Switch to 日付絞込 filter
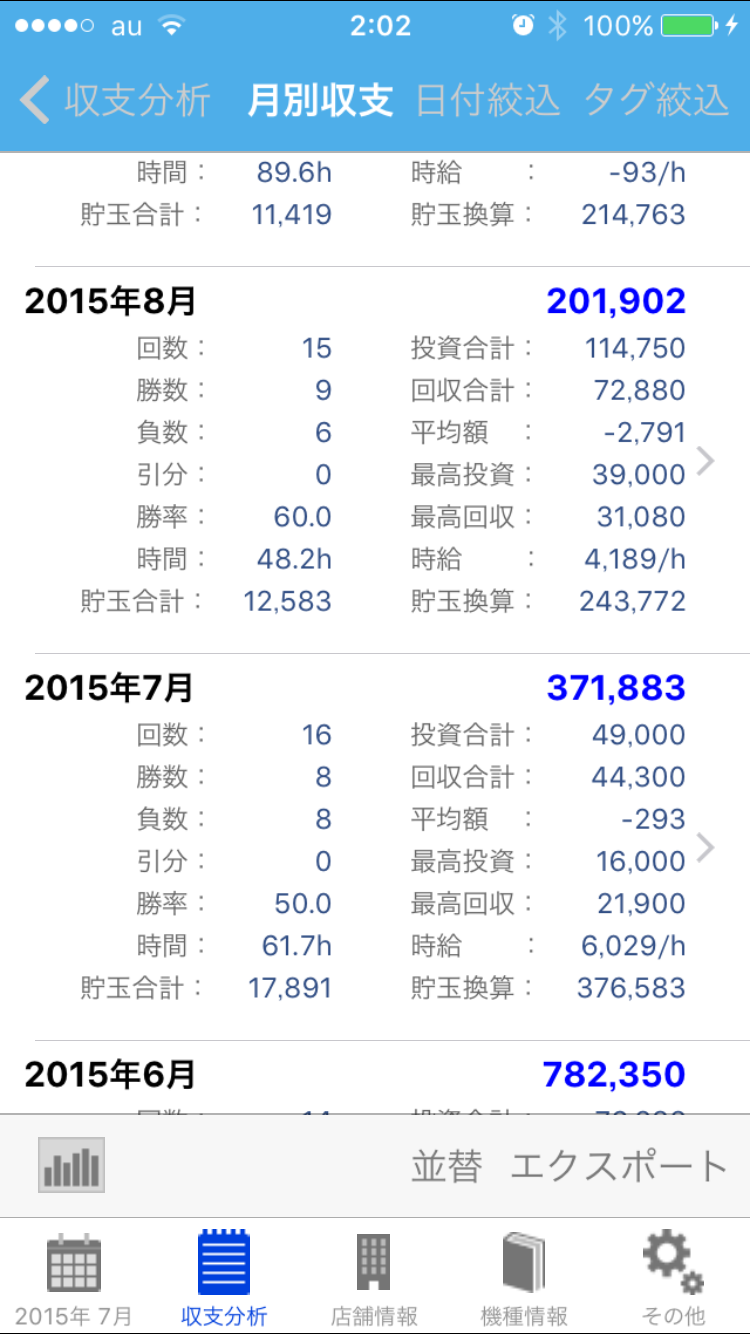This screenshot has height=1334, width=750. [488, 101]
